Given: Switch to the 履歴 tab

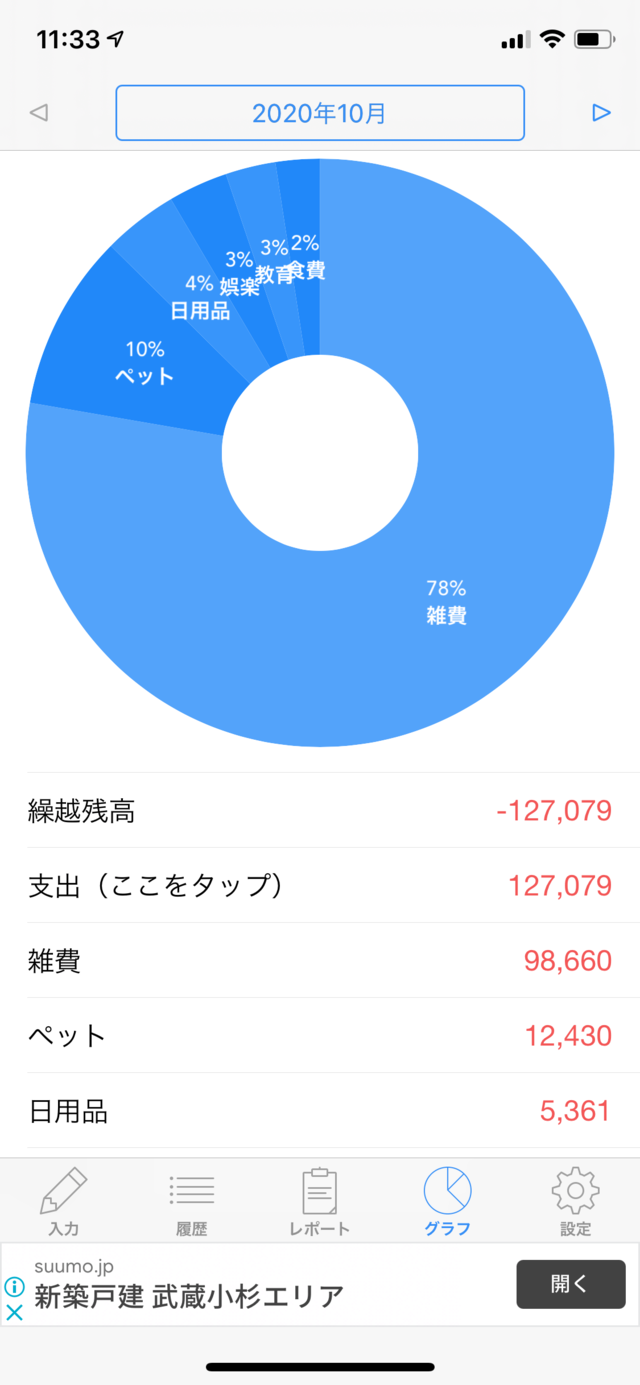Looking at the screenshot, I should tap(192, 1201).
